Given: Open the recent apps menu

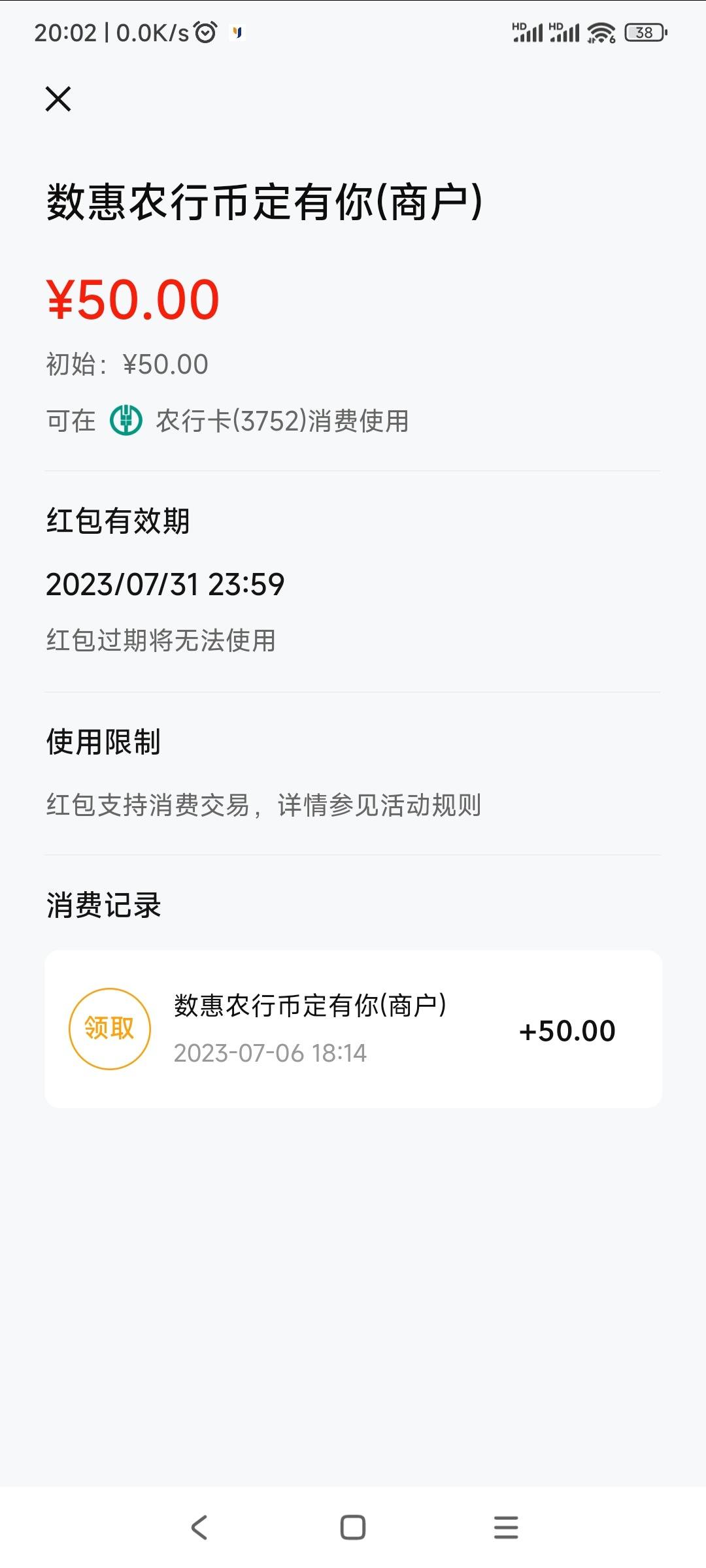Looking at the screenshot, I should coord(506,1527).
